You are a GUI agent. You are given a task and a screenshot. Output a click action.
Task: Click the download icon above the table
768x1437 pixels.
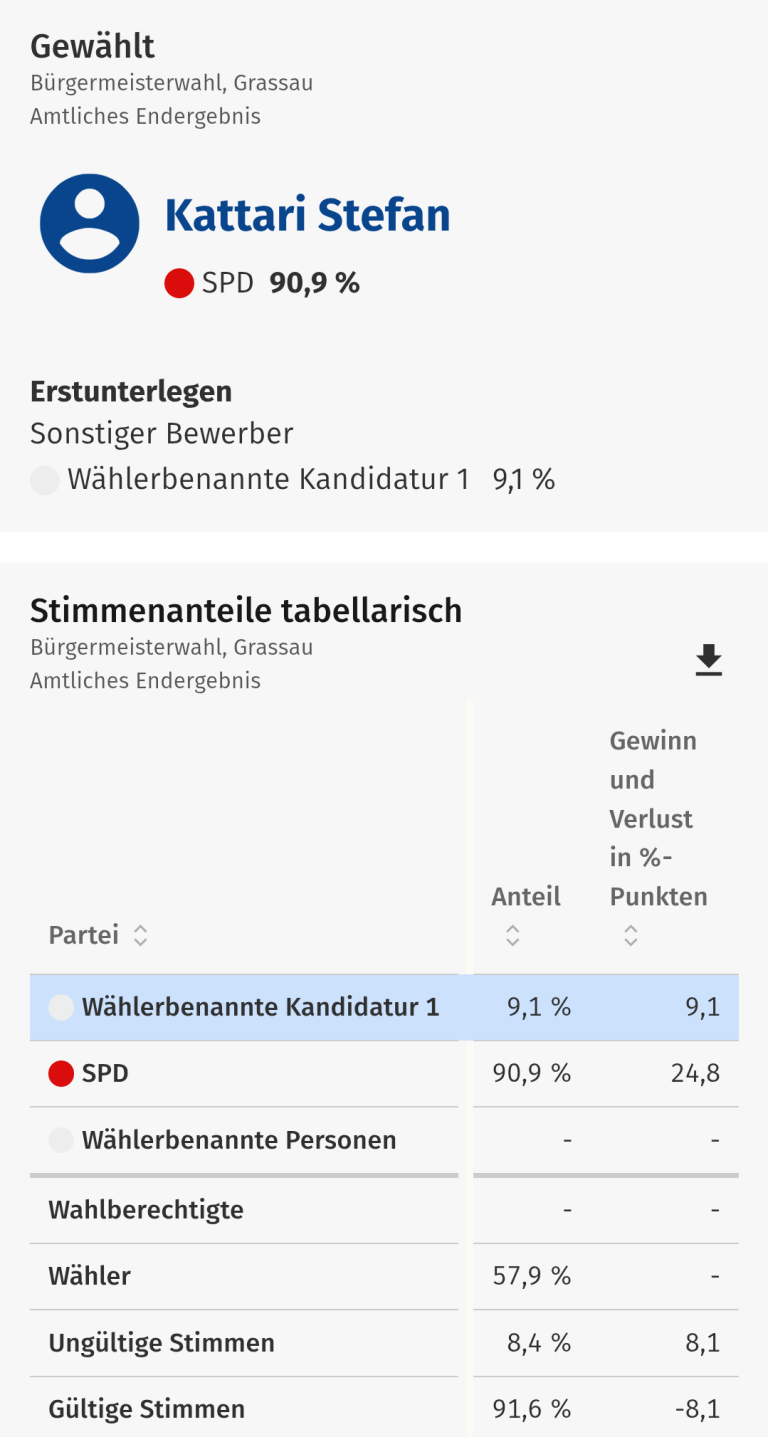point(708,659)
